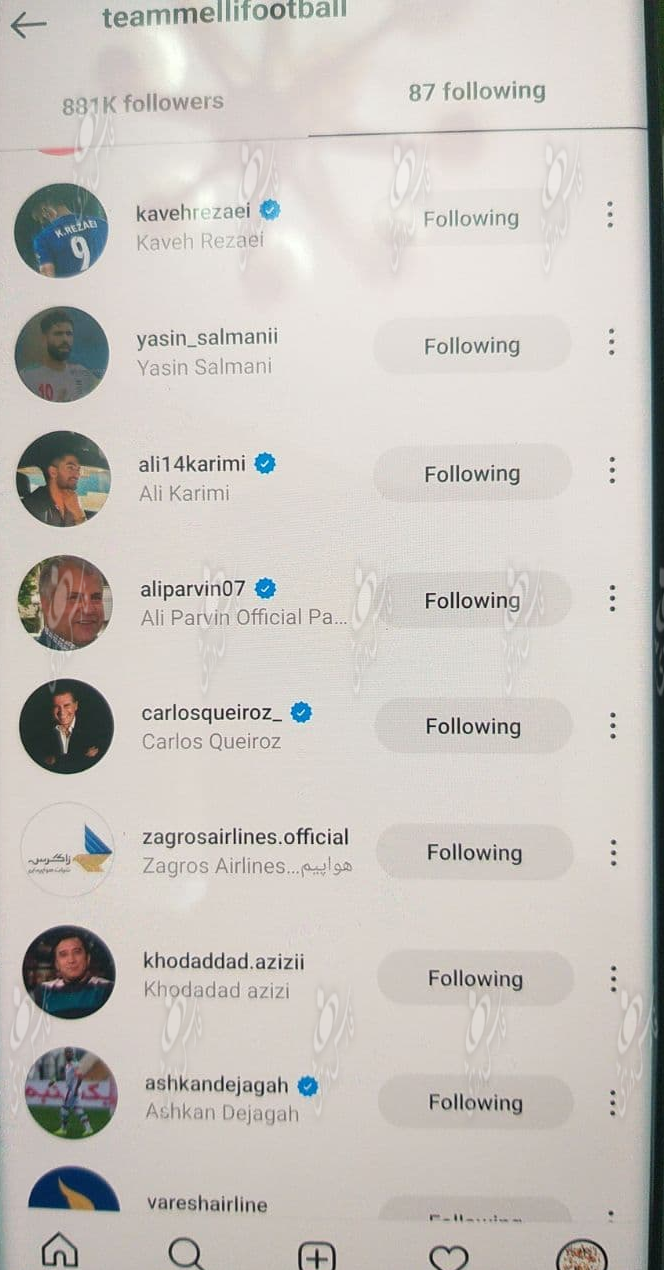Select the 87 following tab
The height and width of the screenshot is (1270, 664).
tap(477, 92)
